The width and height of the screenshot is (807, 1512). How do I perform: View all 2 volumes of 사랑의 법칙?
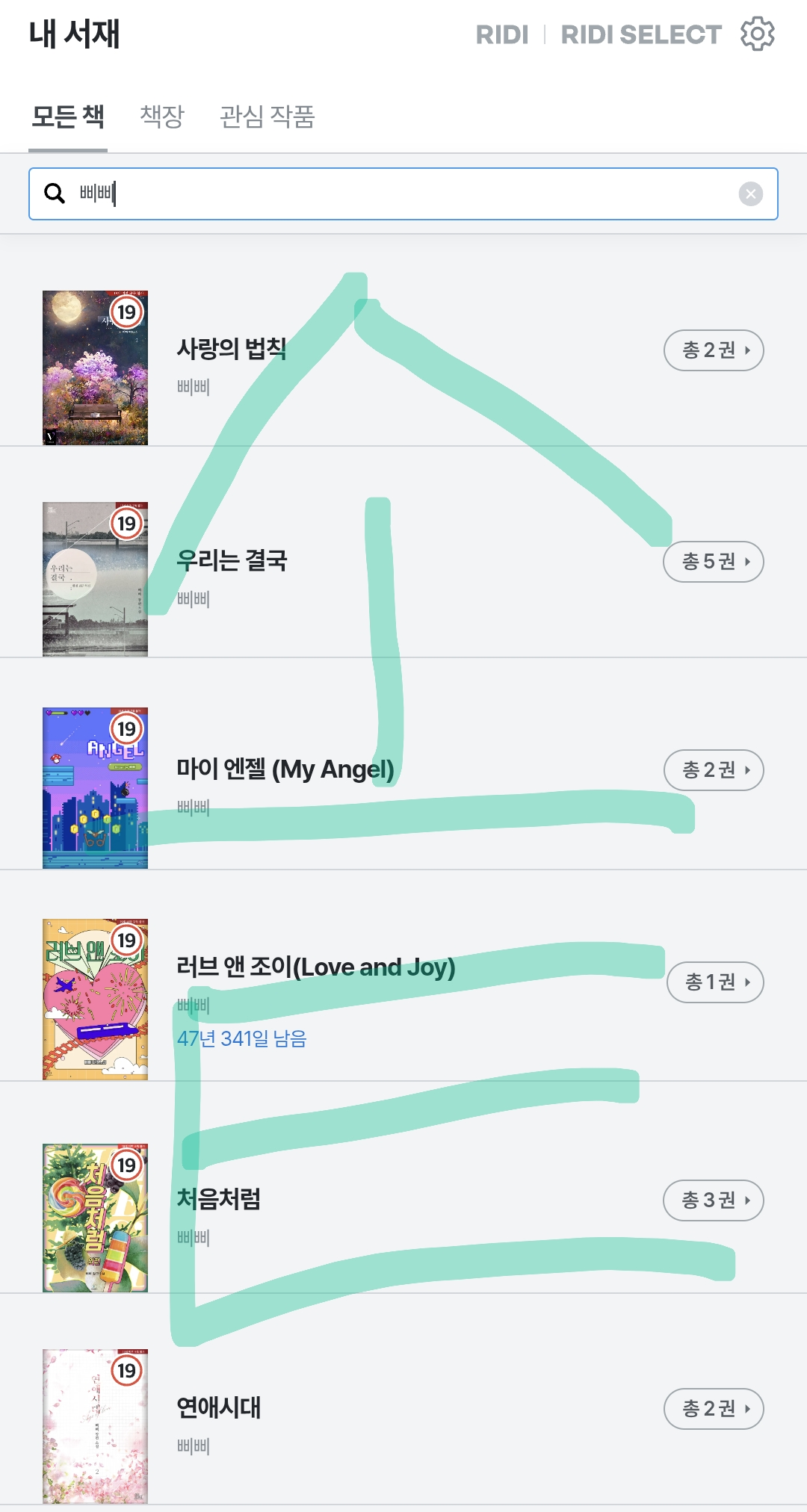pyautogui.click(x=714, y=350)
